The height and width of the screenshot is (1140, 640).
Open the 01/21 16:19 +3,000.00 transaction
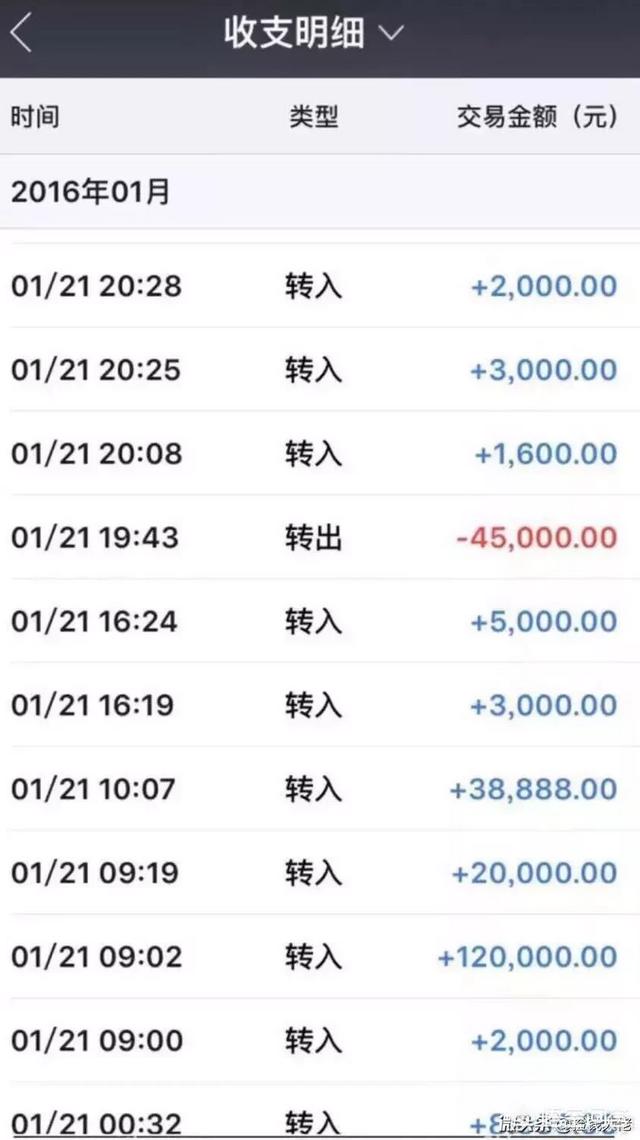(x=320, y=705)
